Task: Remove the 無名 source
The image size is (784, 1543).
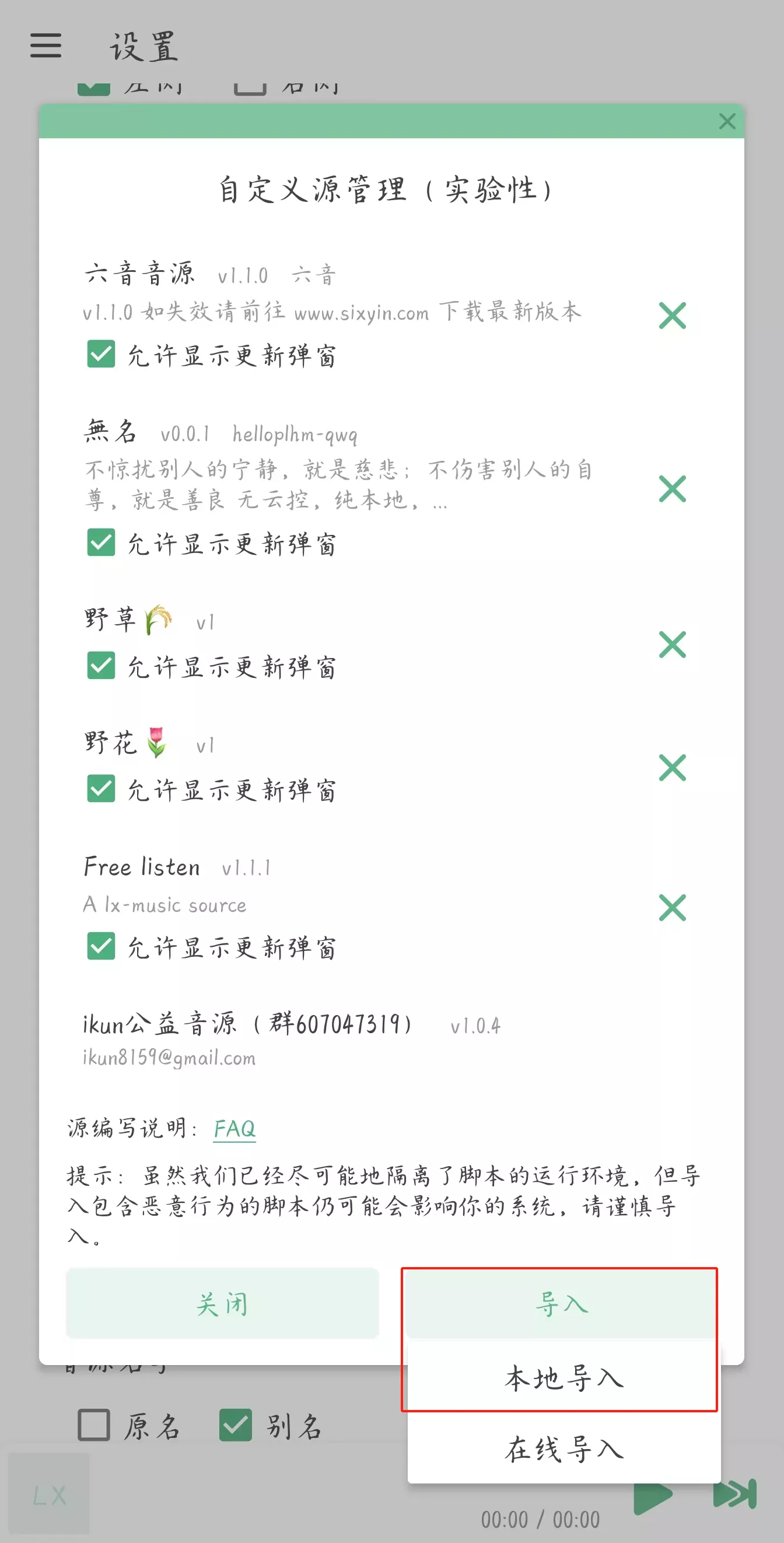Action: [x=672, y=489]
